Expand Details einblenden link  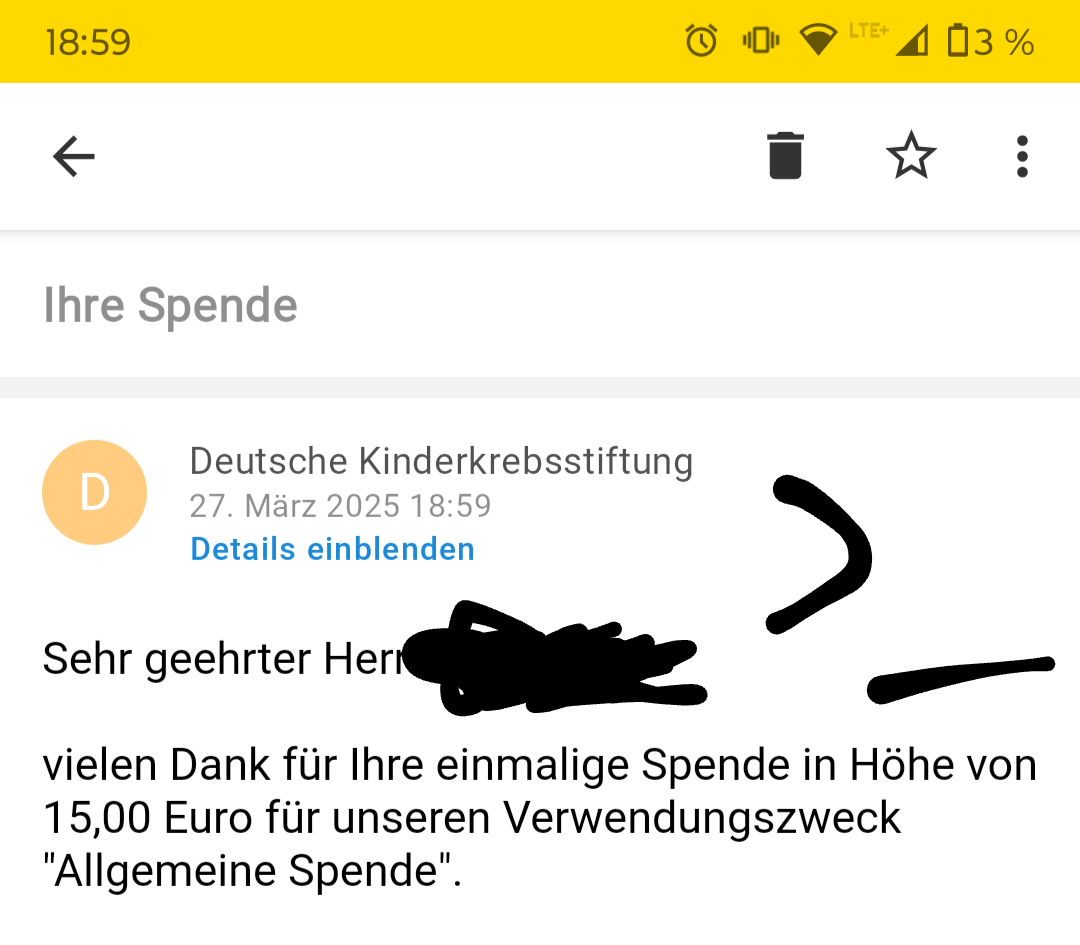click(332, 549)
